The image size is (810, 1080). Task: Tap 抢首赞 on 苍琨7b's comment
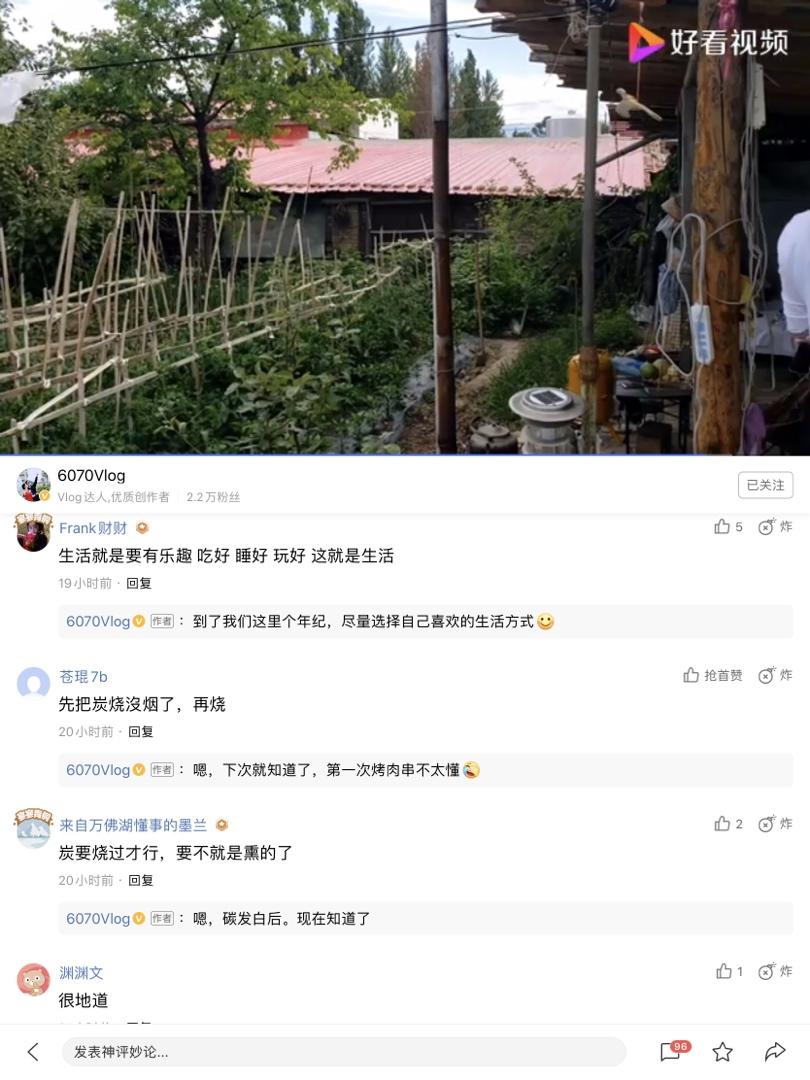click(713, 676)
